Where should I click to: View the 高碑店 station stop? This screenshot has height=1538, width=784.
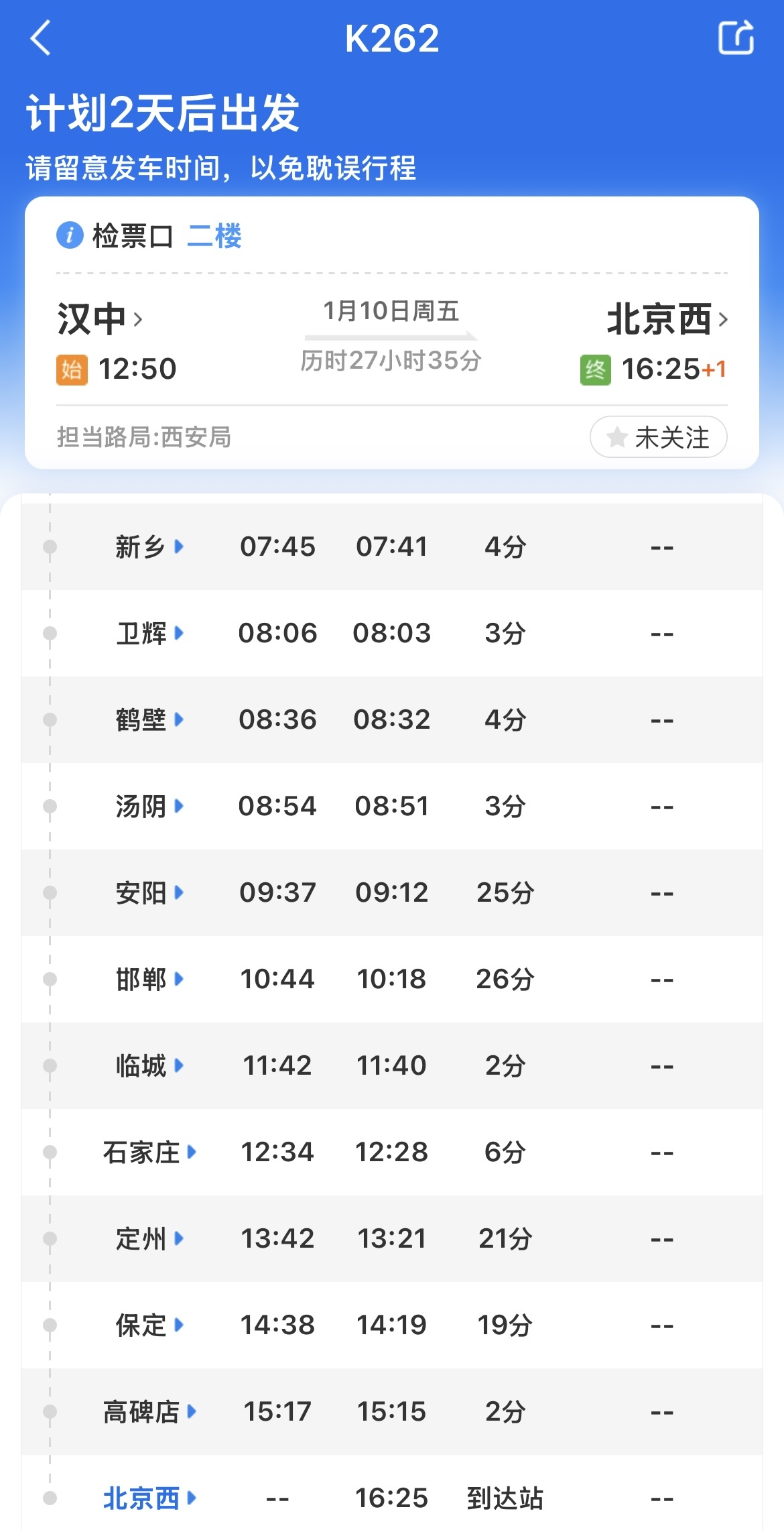[149, 1412]
